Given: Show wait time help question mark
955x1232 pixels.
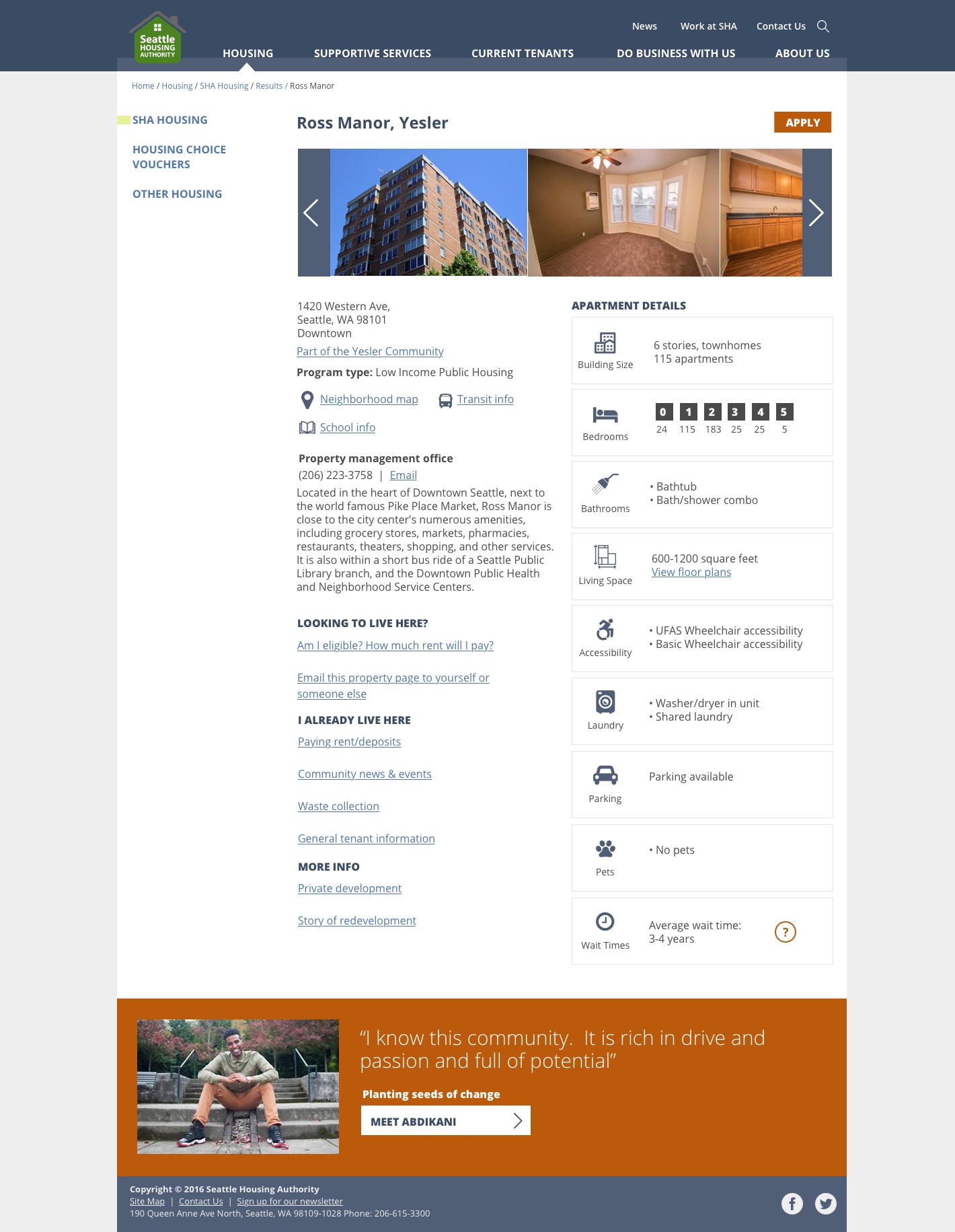Looking at the screenshot, I should pyautogui.click(x=785, y=932).
